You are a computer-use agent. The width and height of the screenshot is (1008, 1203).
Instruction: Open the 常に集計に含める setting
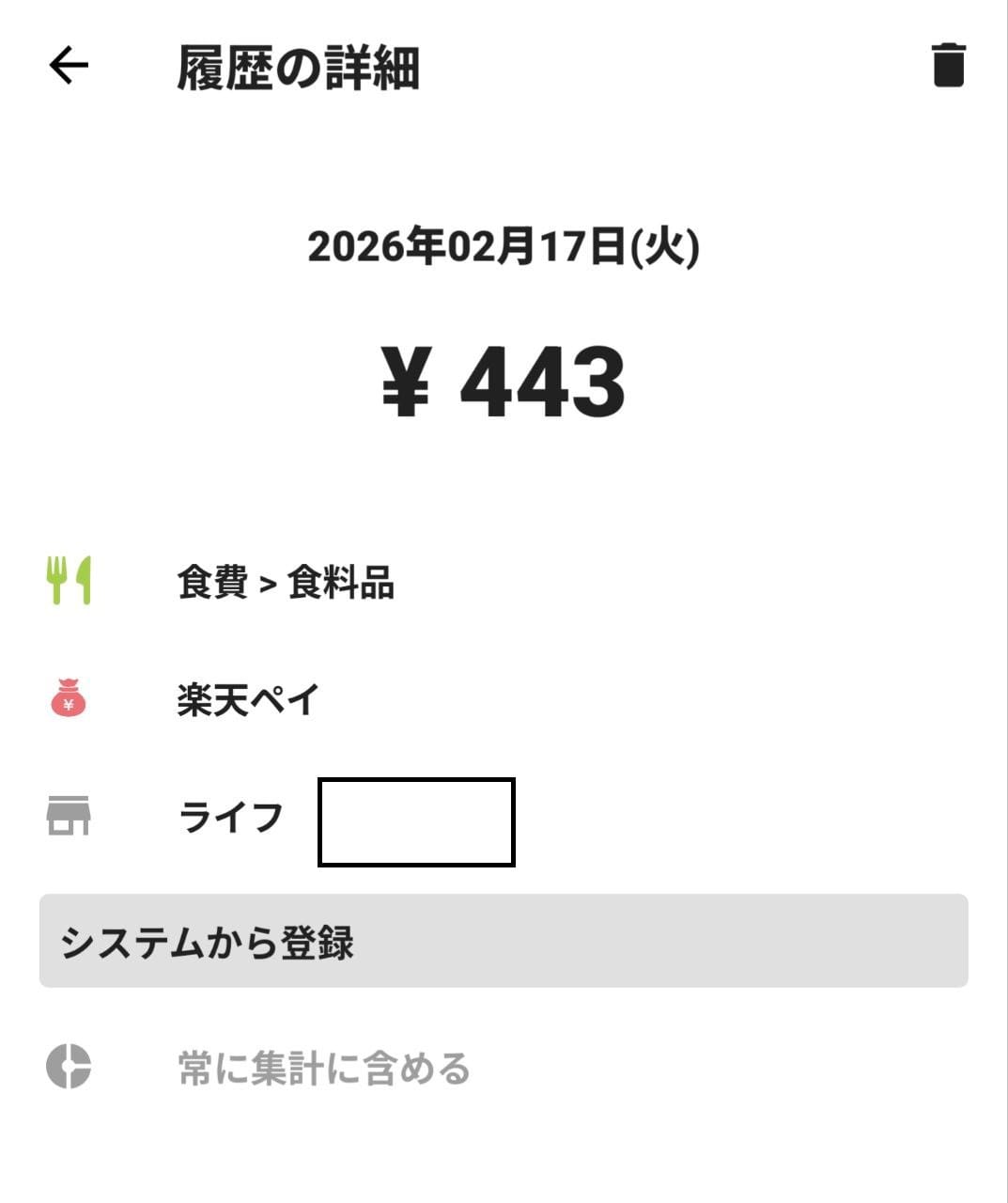[x=324, y=1069]
